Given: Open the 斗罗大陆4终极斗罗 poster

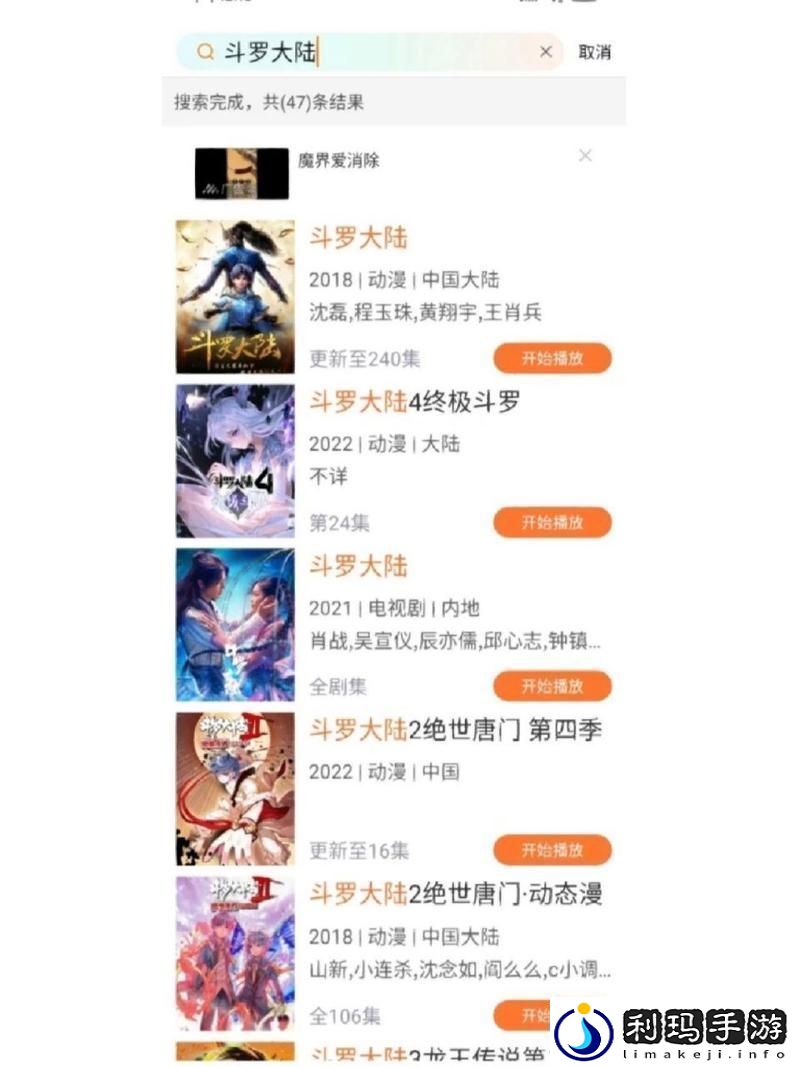Looking at the screenshot, I should coord(235,461).
